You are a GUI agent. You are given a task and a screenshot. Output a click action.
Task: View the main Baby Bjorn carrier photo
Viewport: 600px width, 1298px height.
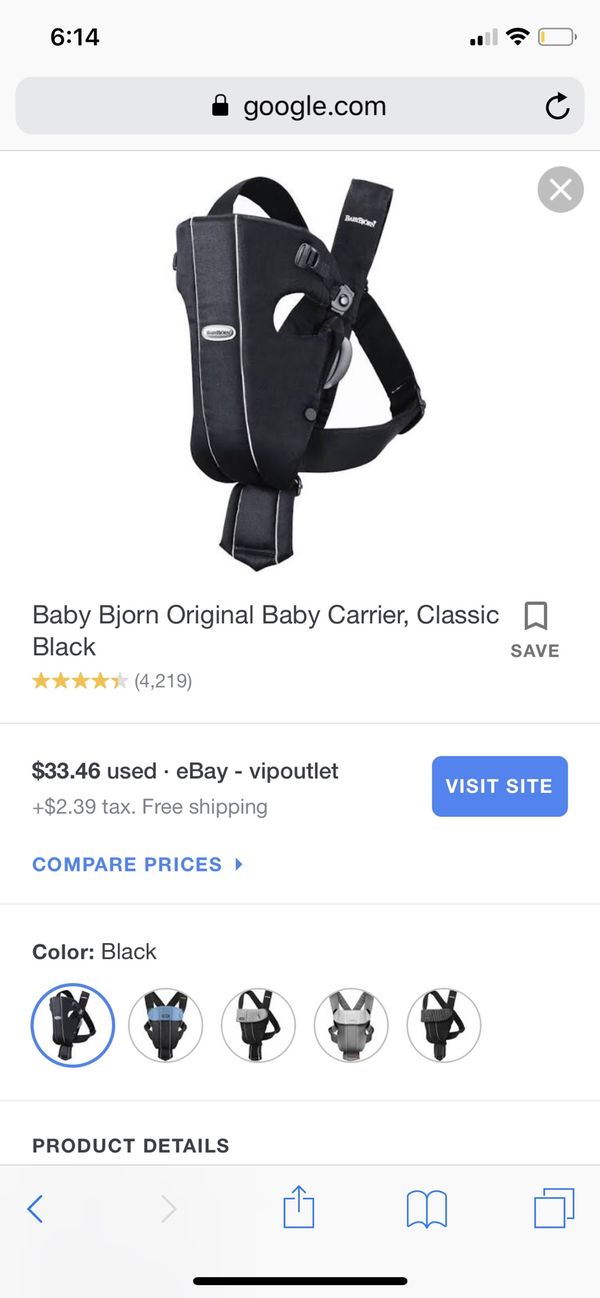pos(295,372)
